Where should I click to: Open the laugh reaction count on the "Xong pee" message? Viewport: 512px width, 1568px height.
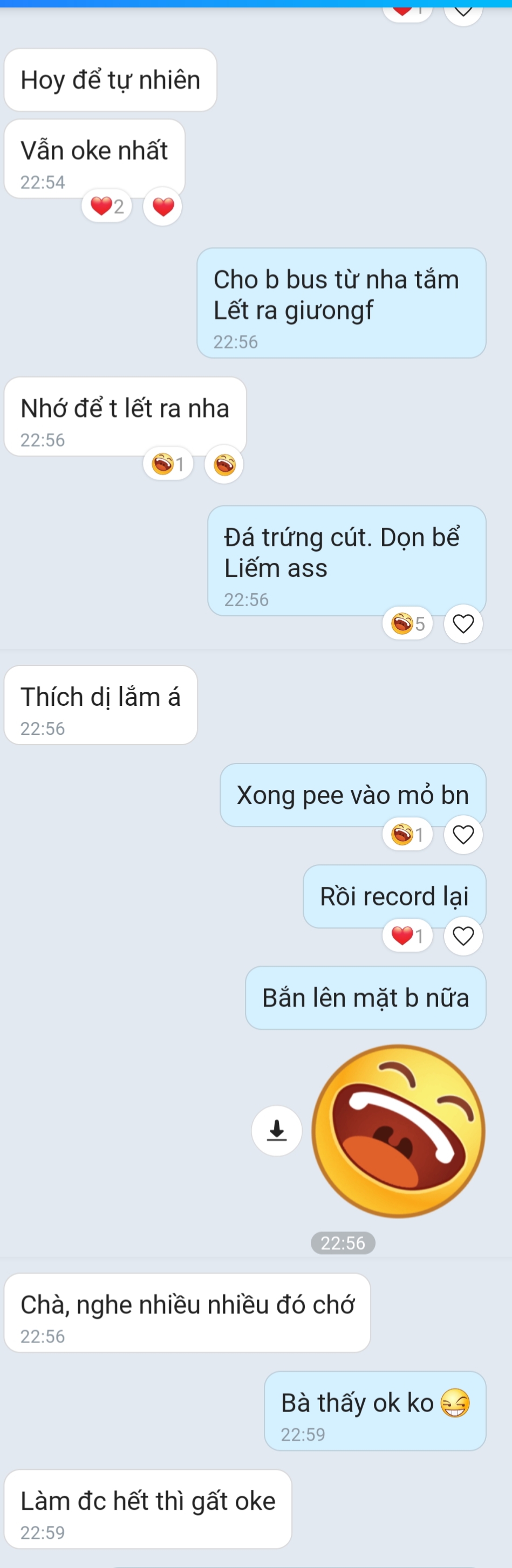[408, 835]
